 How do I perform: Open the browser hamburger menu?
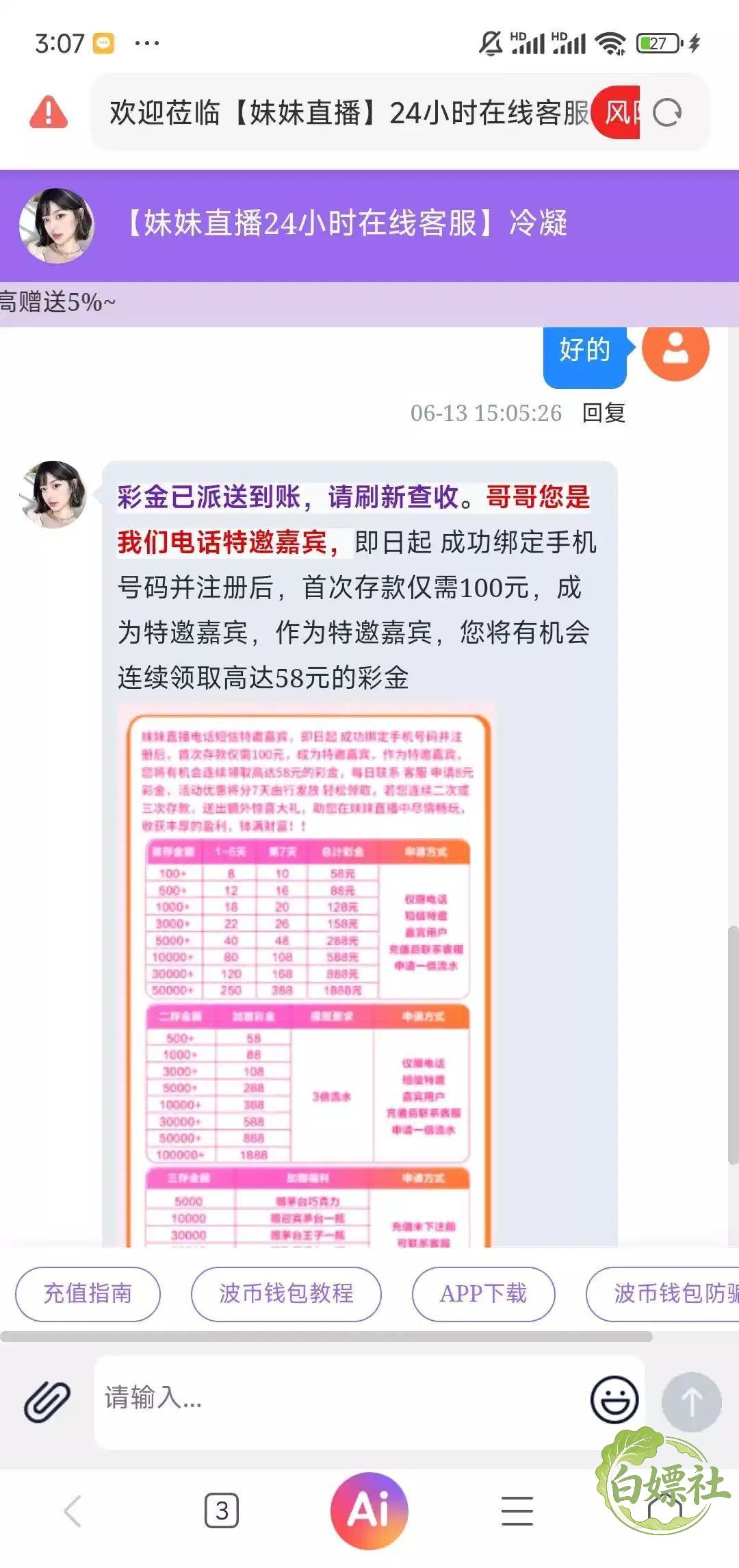pos(517,1510)
